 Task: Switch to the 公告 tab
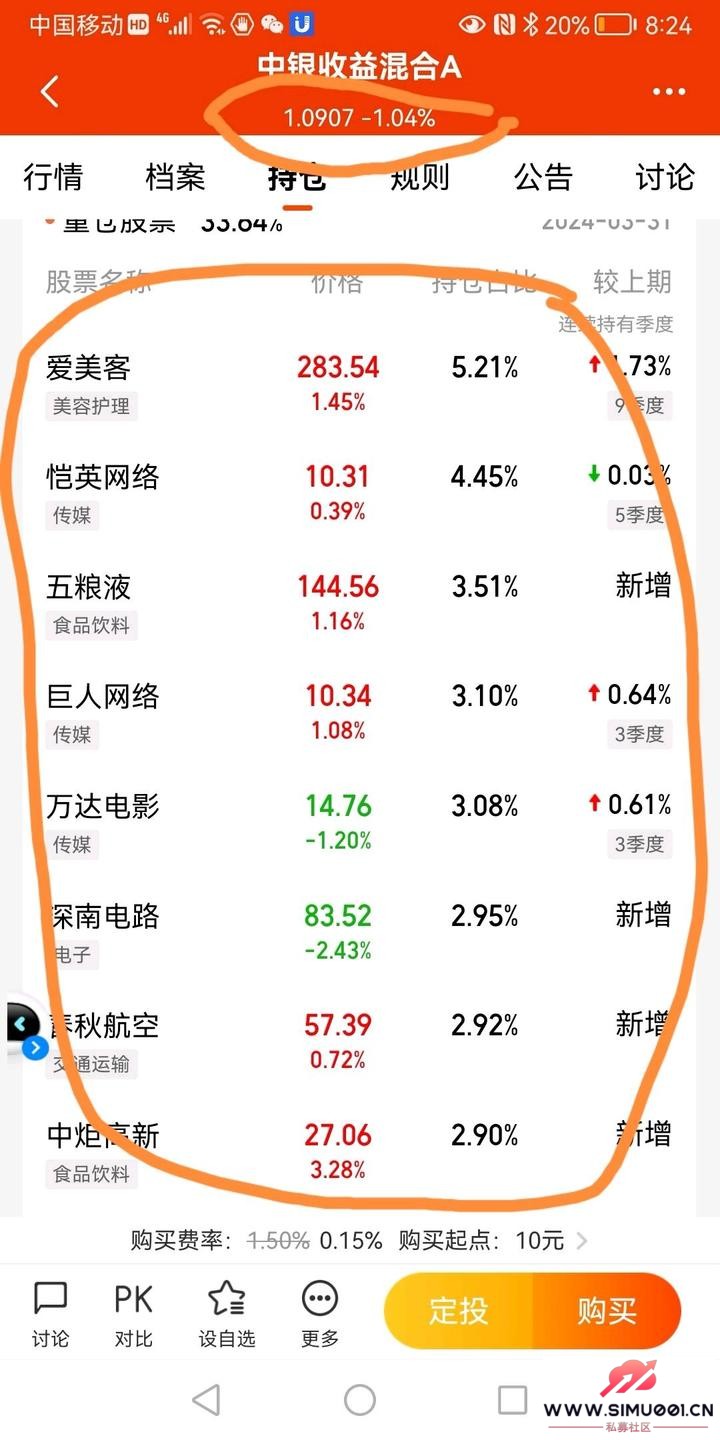pyautogui.click(x=543, y=177)
